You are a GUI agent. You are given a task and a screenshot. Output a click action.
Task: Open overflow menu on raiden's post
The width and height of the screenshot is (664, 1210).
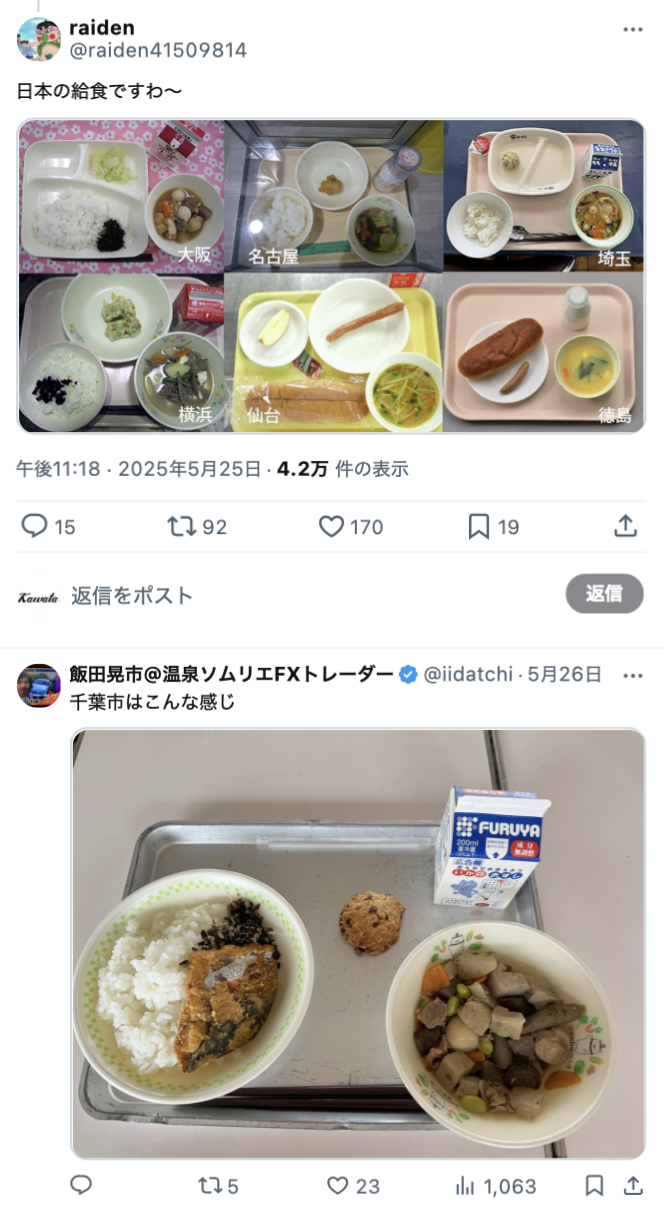(x=633, y=29)
